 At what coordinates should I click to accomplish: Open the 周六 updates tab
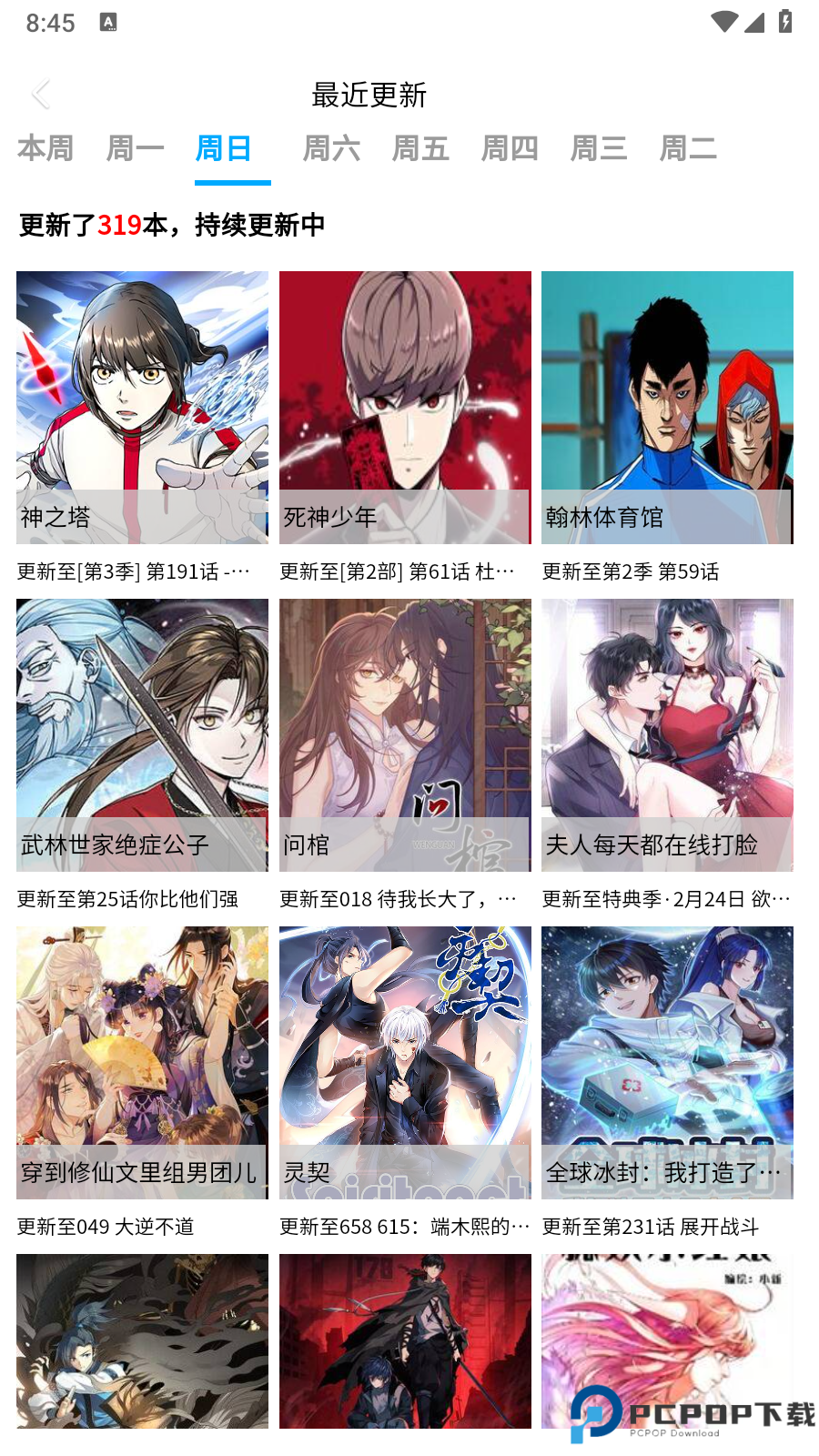pyautogui.click(x=332, y=148)
